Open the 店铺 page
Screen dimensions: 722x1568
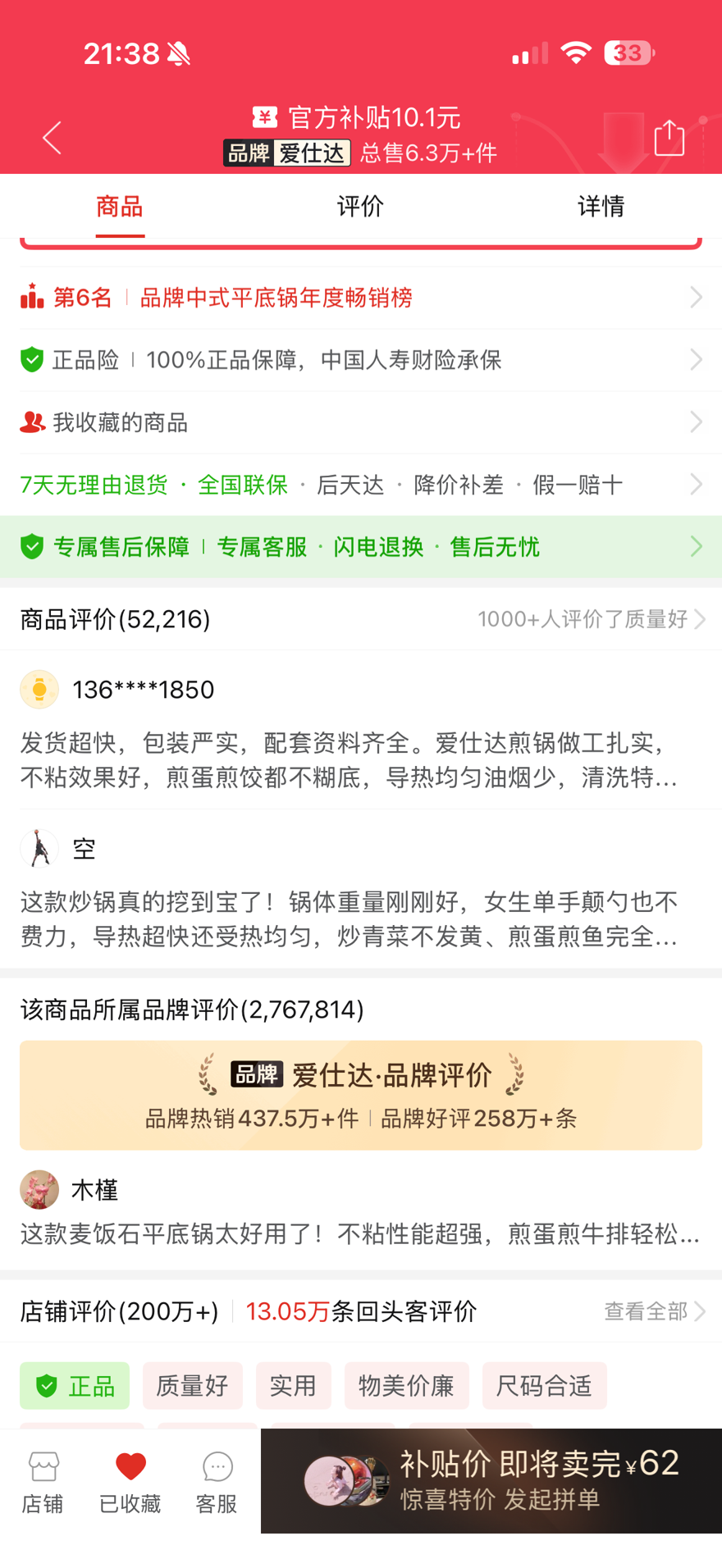tap(43, 1483)
